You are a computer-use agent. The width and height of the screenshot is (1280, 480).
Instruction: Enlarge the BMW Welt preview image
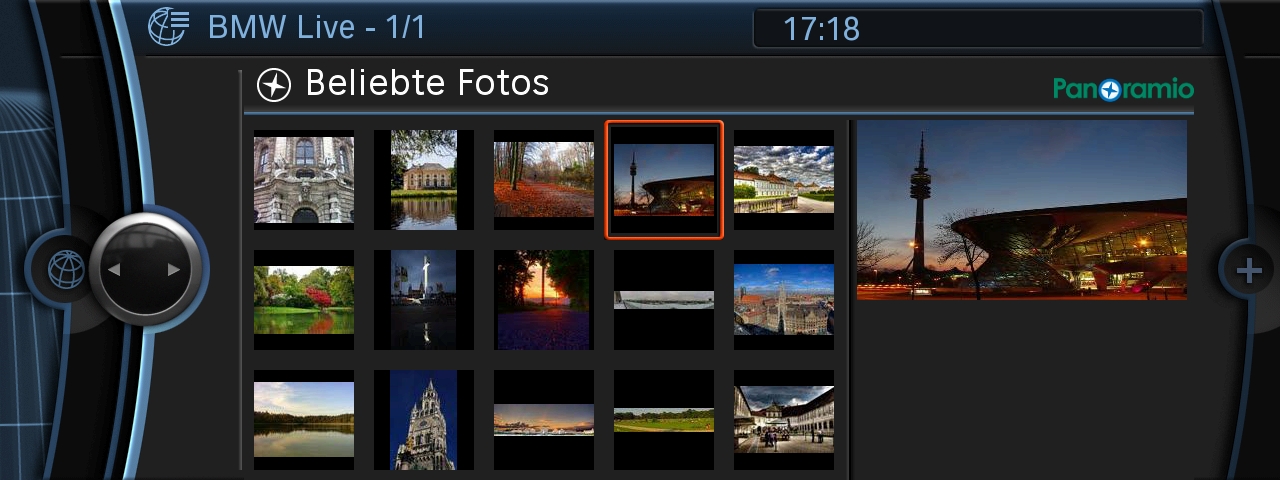point(1022,210)
